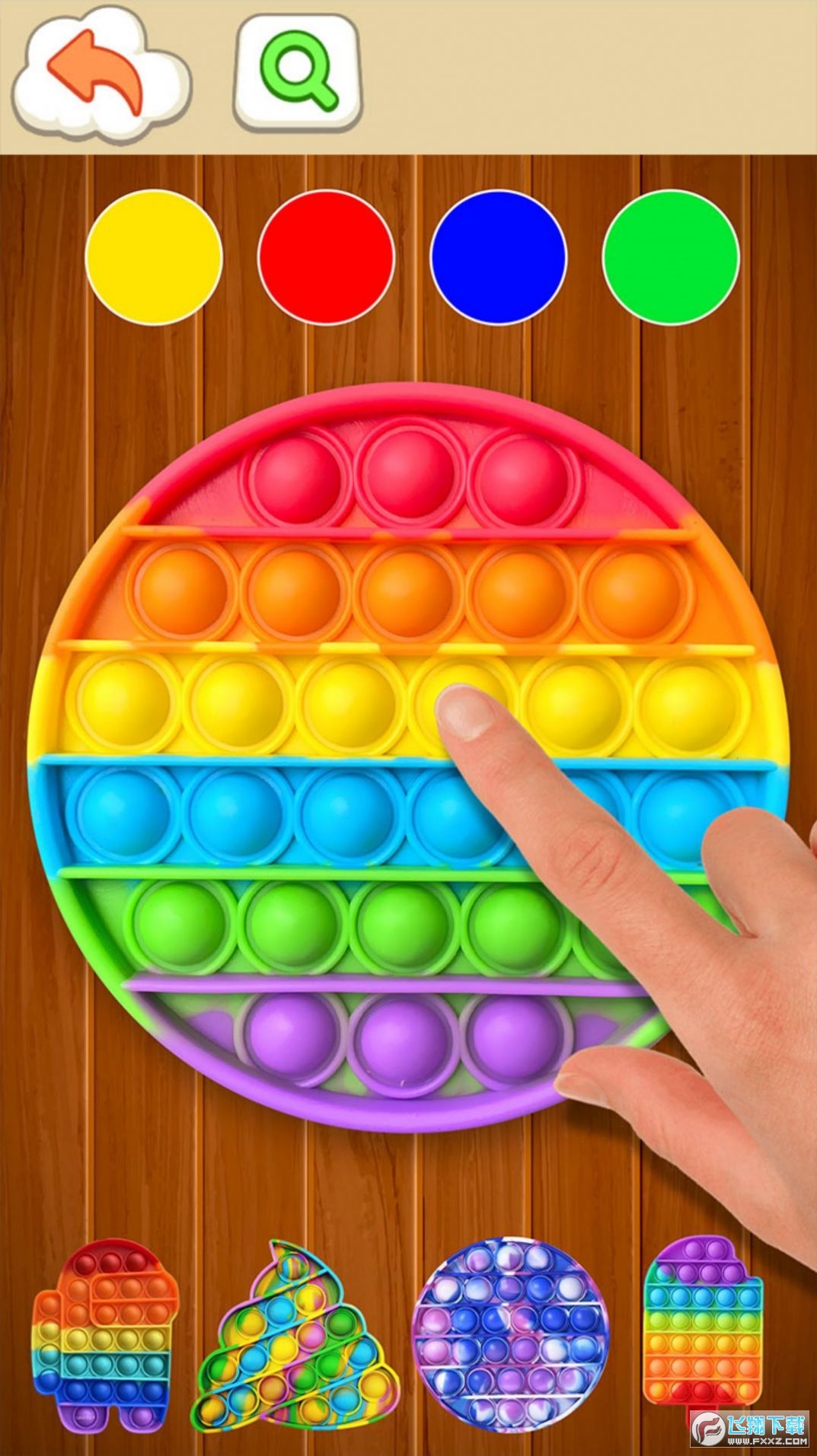Select the yellow color circle
This screenshot has width=817, height=1456.
(154, 257)
